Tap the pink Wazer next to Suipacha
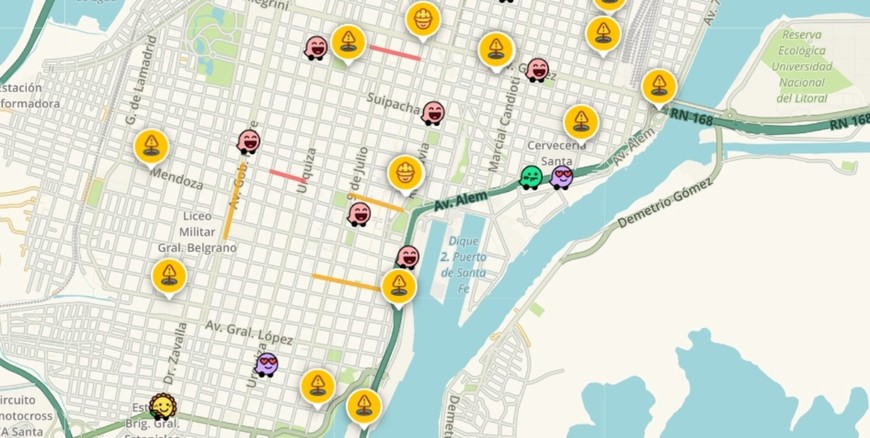This screenshot has width=870, height=438. tap(433, 112)
